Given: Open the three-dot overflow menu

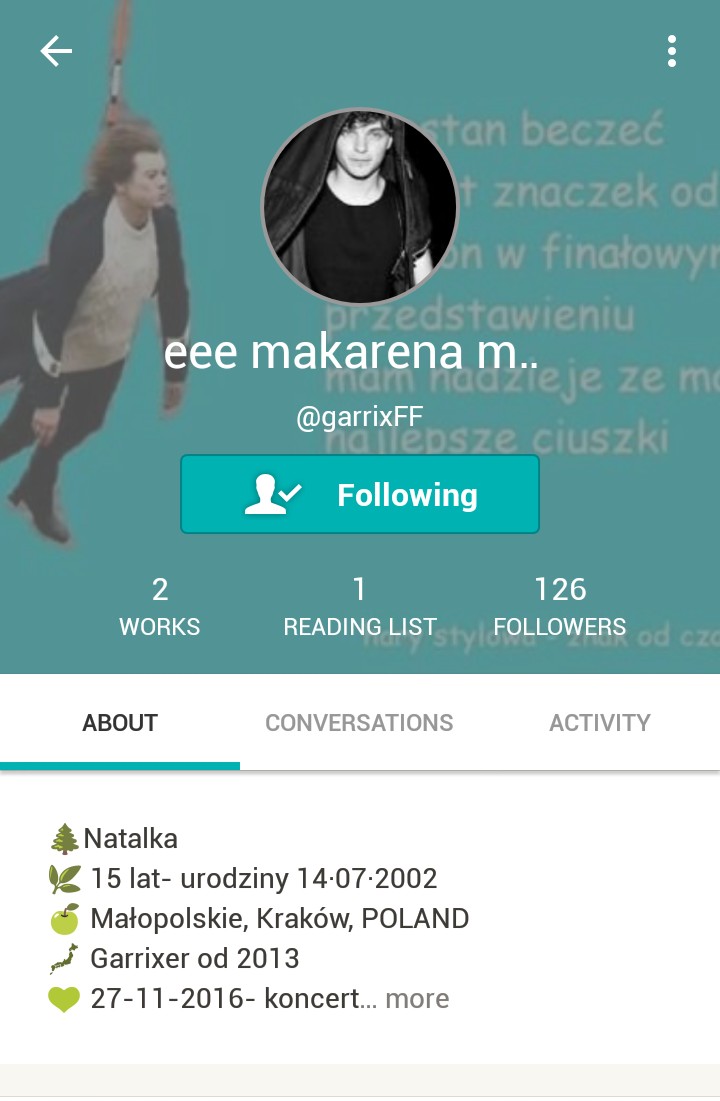Looking at the screenshot, I should click(x=671, y=51).
